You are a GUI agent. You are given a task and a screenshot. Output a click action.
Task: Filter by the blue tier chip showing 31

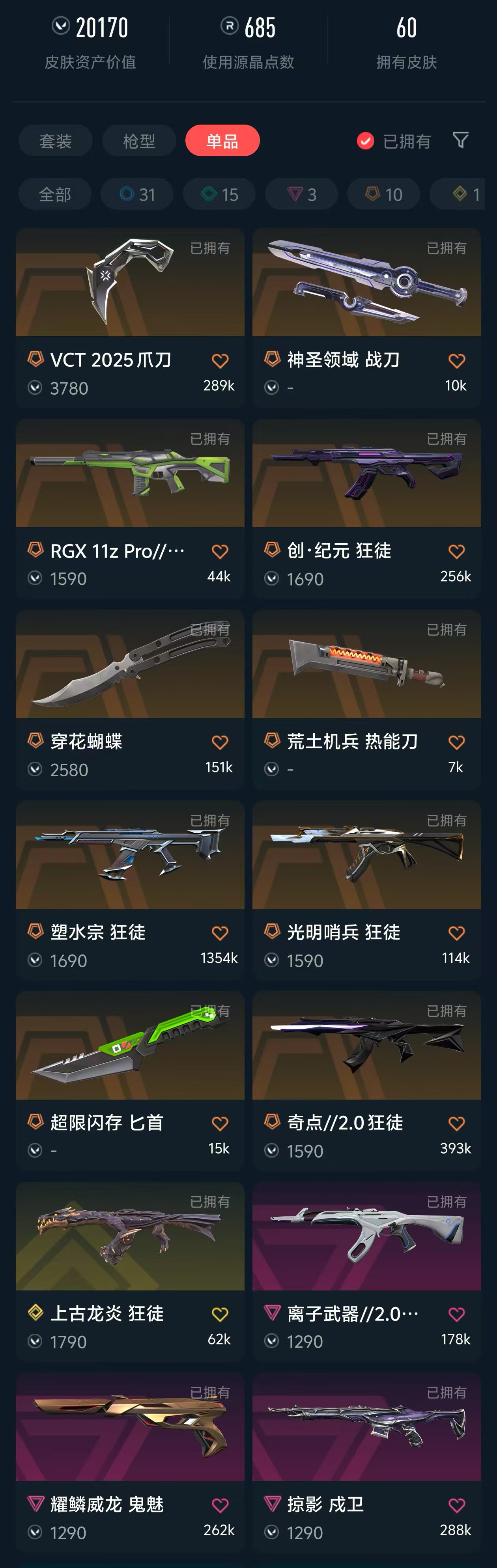point(137,195)
